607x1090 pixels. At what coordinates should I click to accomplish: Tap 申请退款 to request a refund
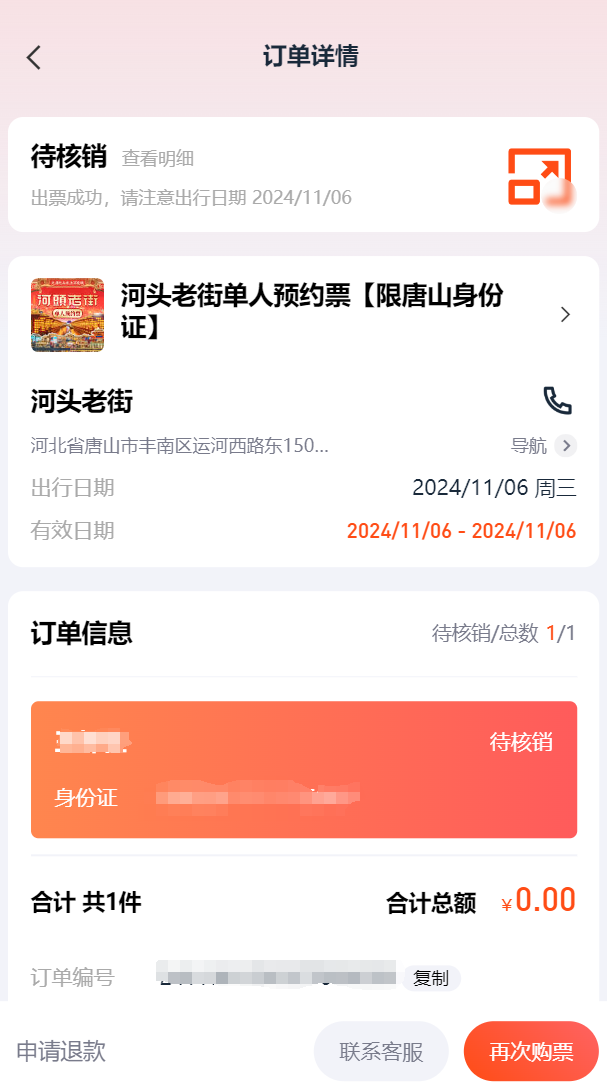pyautogui.click(x=61, y=1051)
